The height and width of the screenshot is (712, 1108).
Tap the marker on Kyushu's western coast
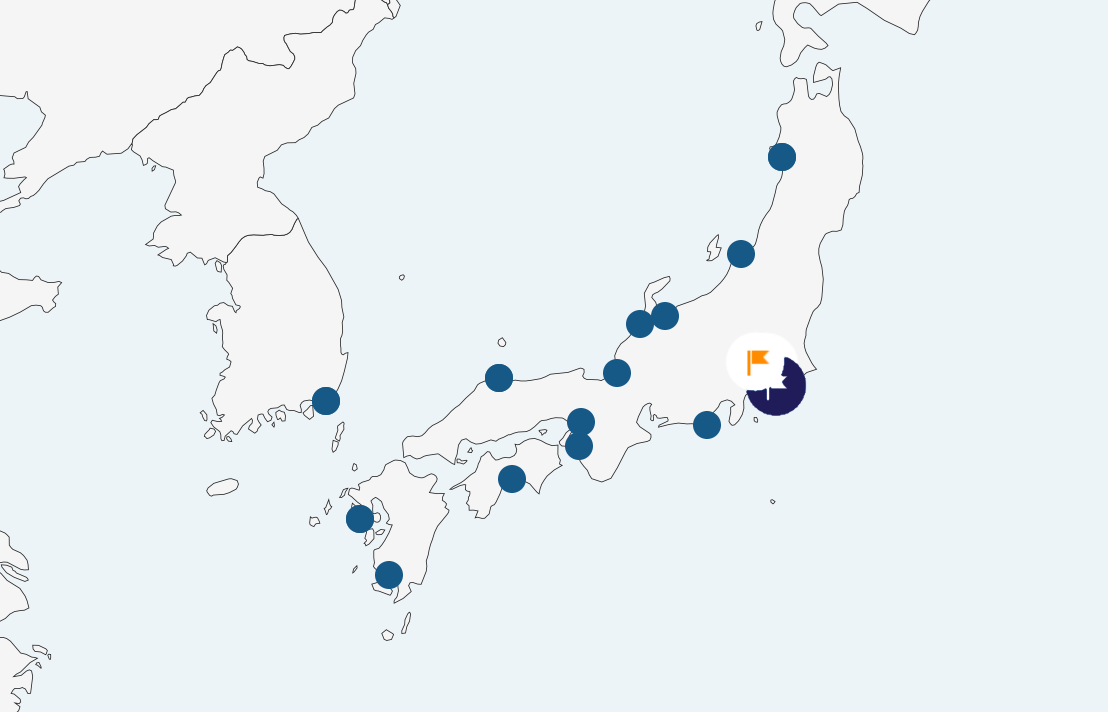(x=360, y=519)
